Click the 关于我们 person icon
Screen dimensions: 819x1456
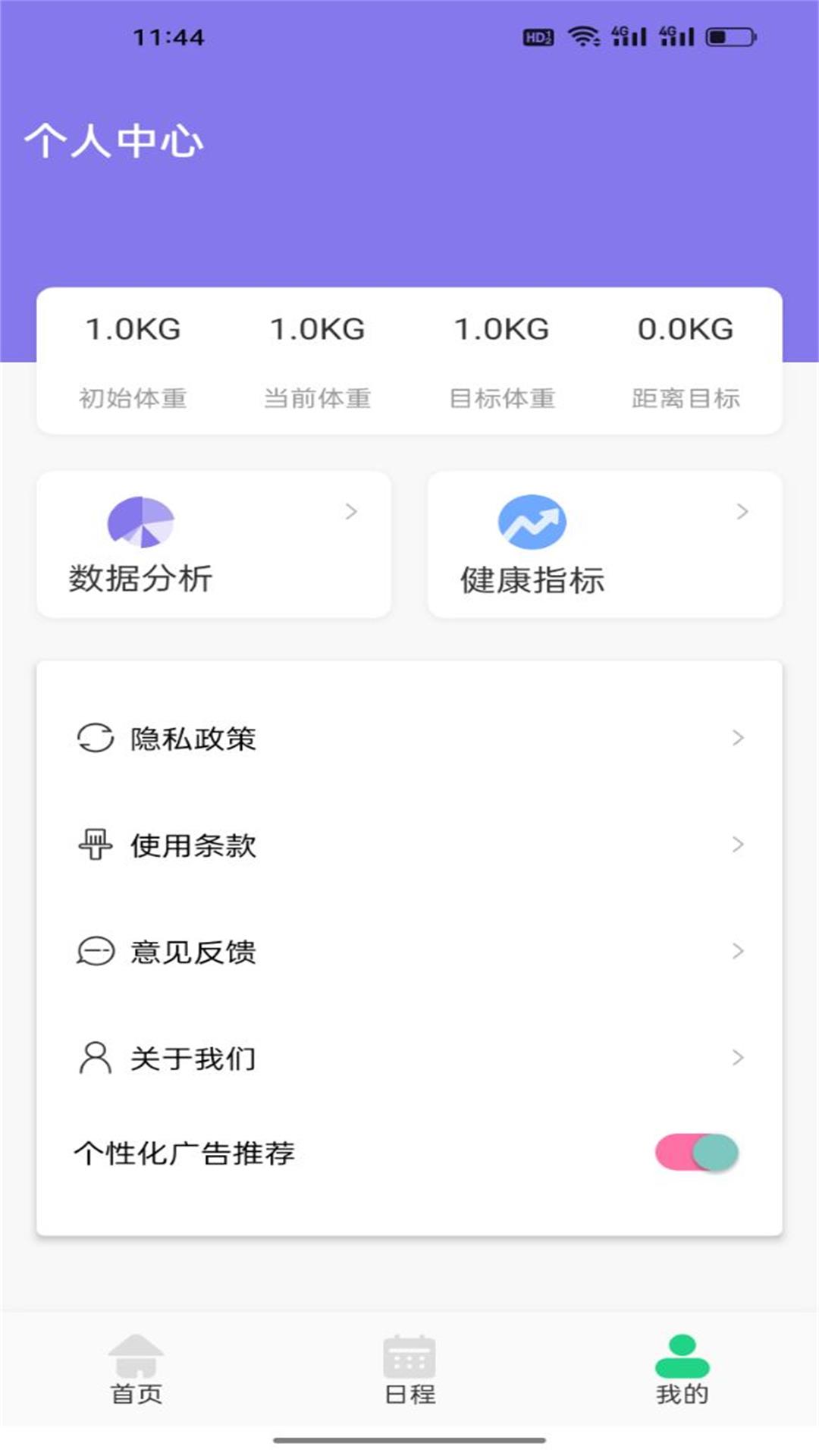(94, 1058)
